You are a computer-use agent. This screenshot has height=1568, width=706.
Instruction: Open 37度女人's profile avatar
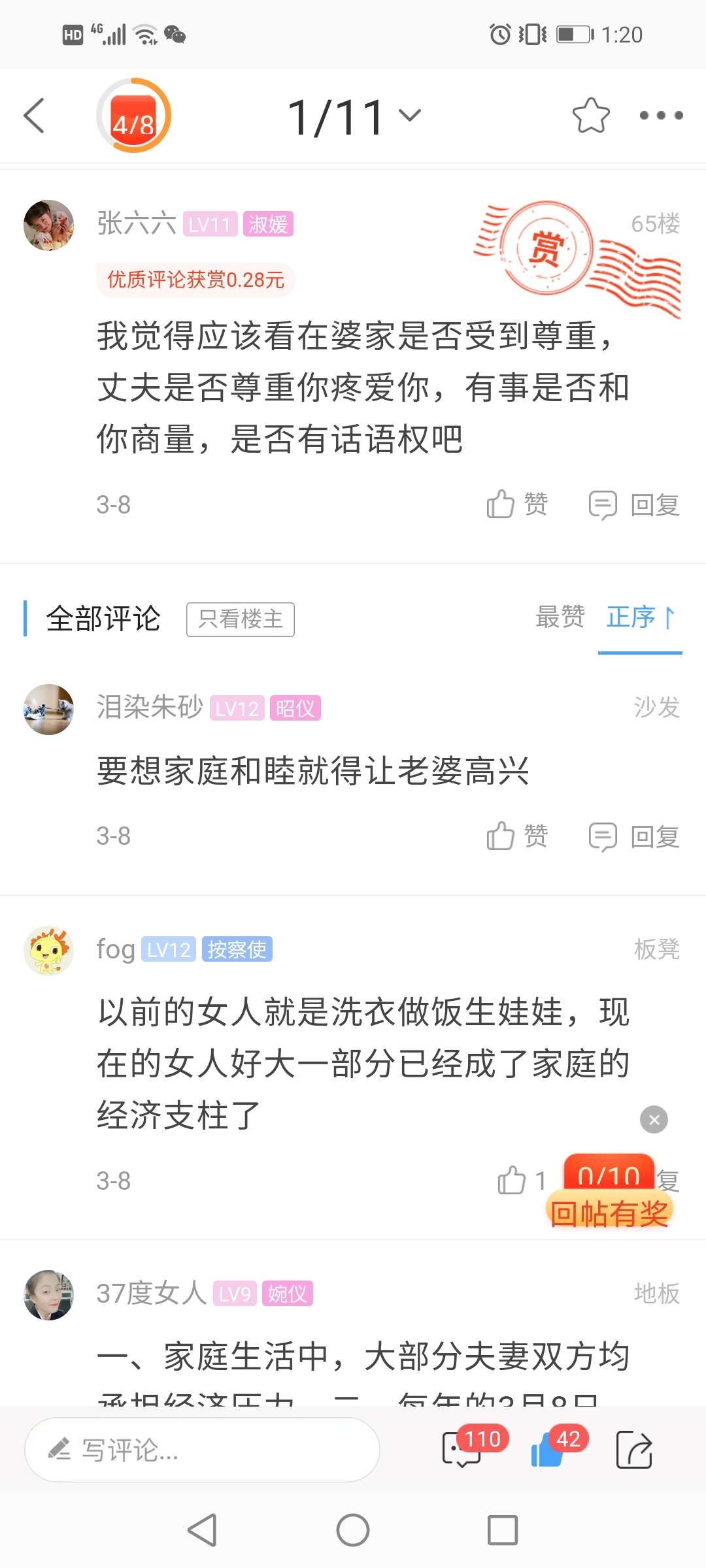[x=48, y=1295]
